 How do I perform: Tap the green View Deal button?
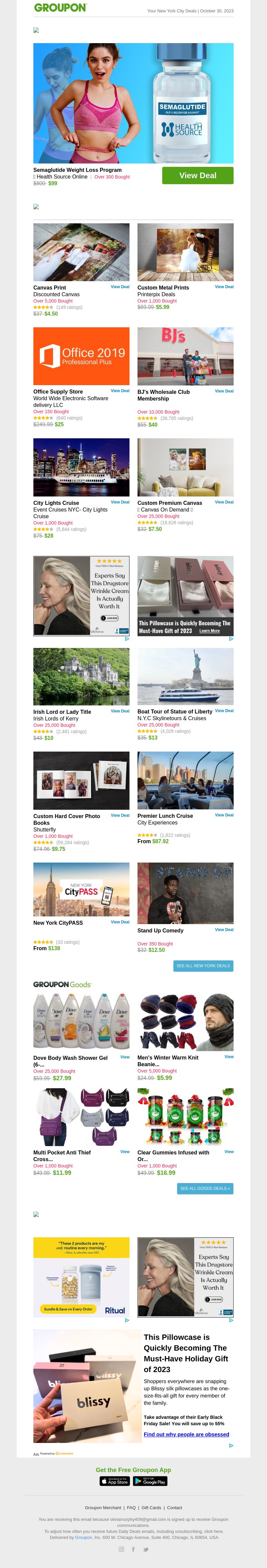pyautogui.click(x=197, y=175)
